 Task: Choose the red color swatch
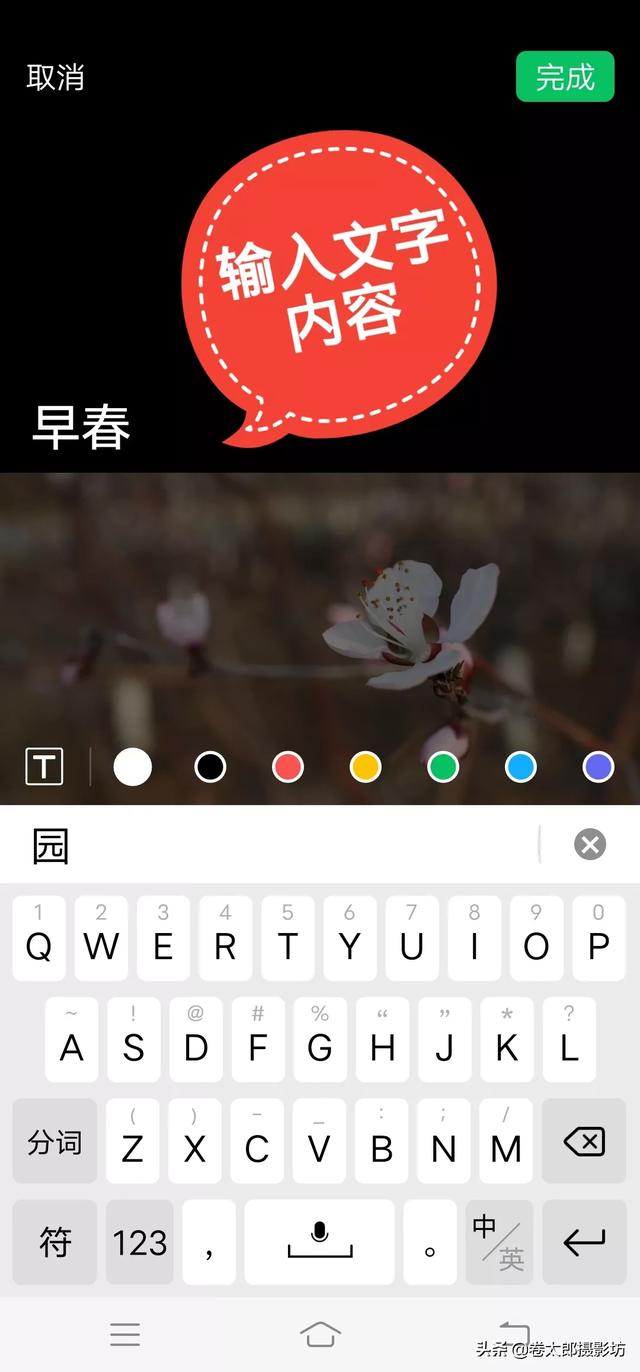click(x=288, y=767)
